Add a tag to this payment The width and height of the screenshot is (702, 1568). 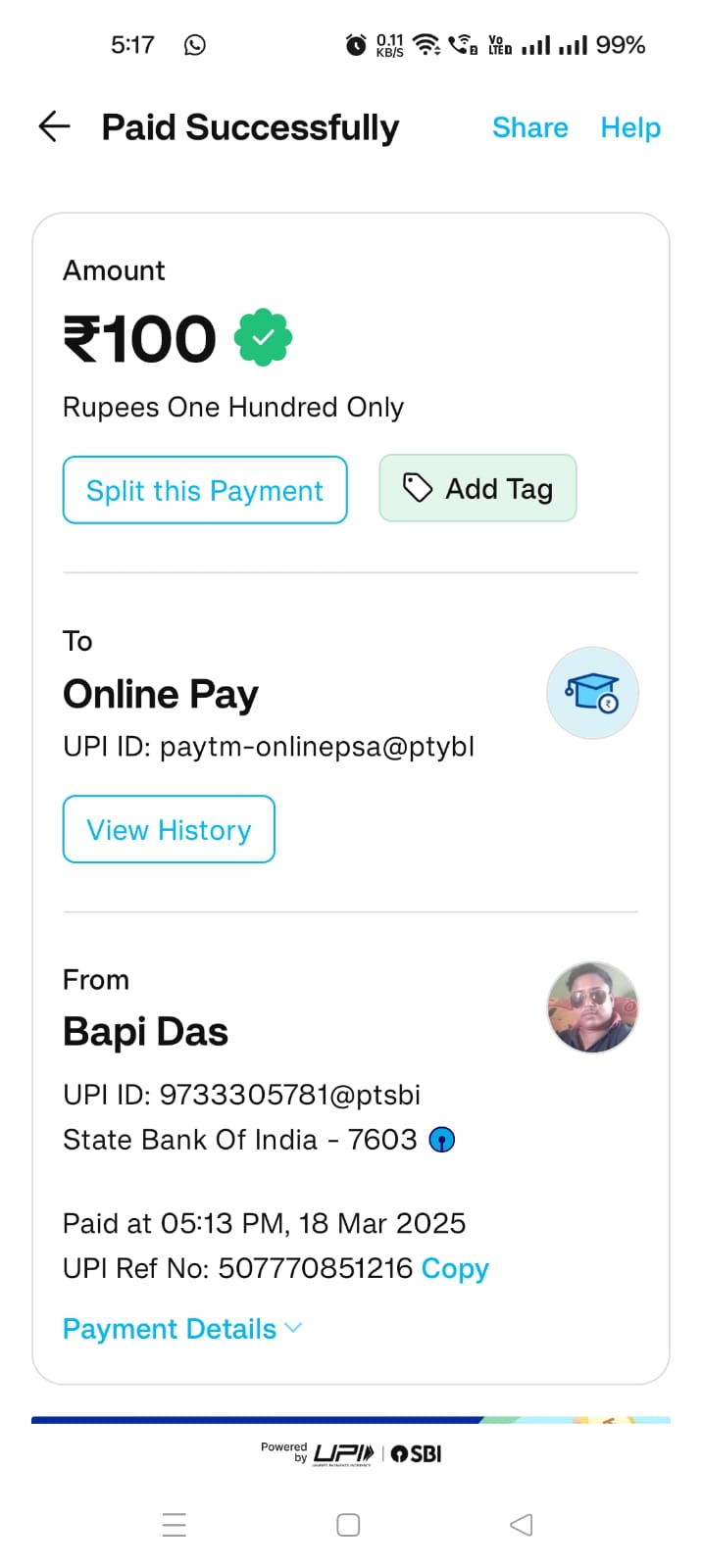(x=477, y=488)
